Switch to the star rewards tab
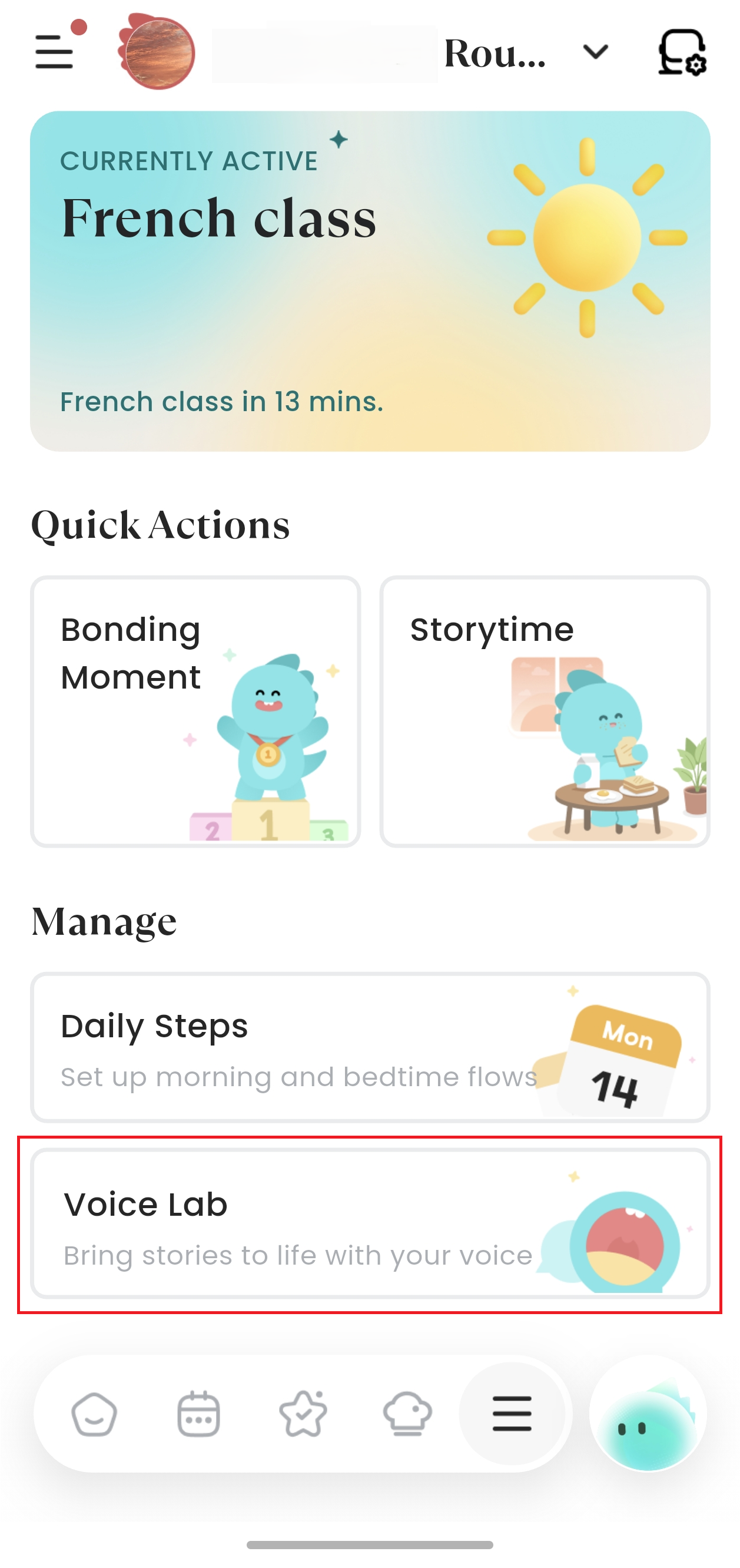The height and width of the screenshot is (1568, 740). pos(303,1414)
